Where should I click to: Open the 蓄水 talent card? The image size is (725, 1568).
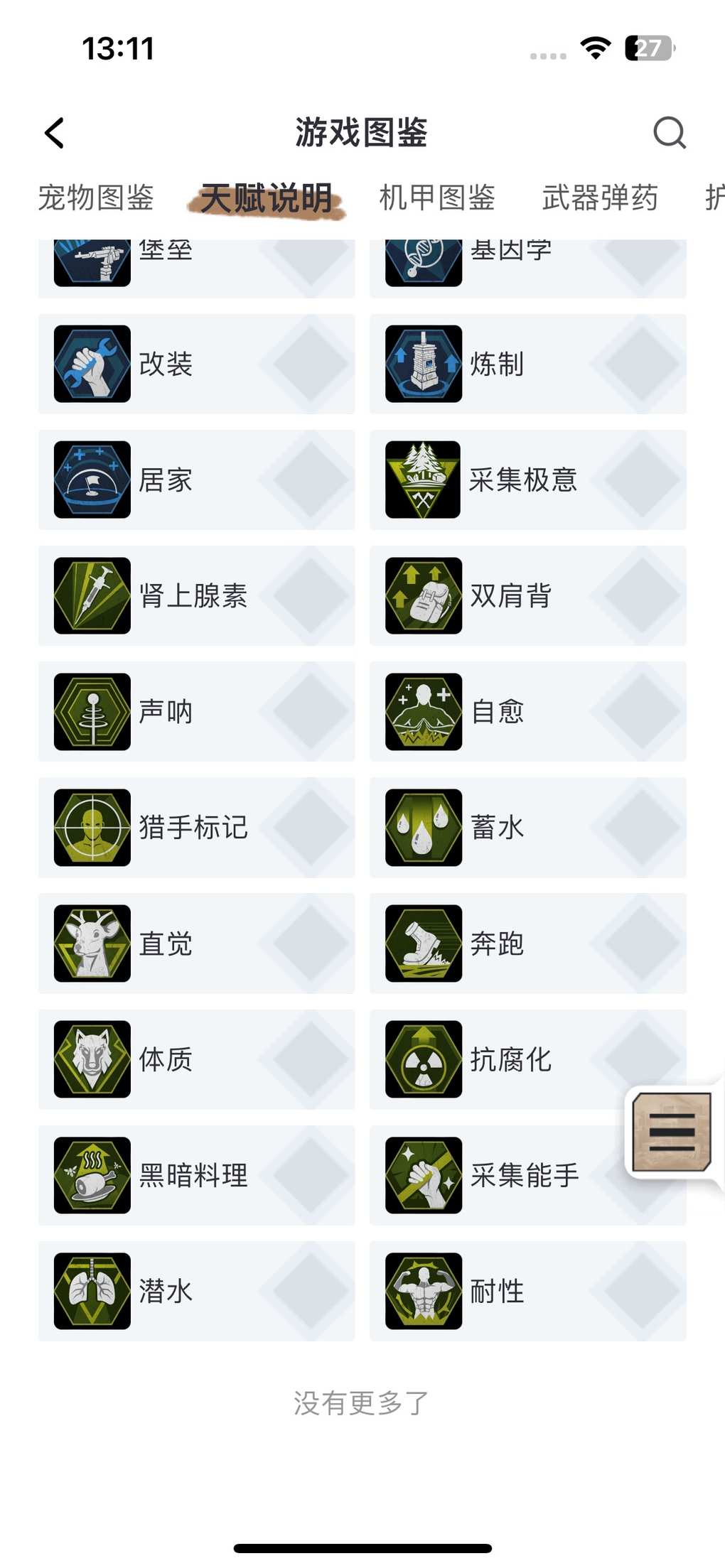[527, 827]
